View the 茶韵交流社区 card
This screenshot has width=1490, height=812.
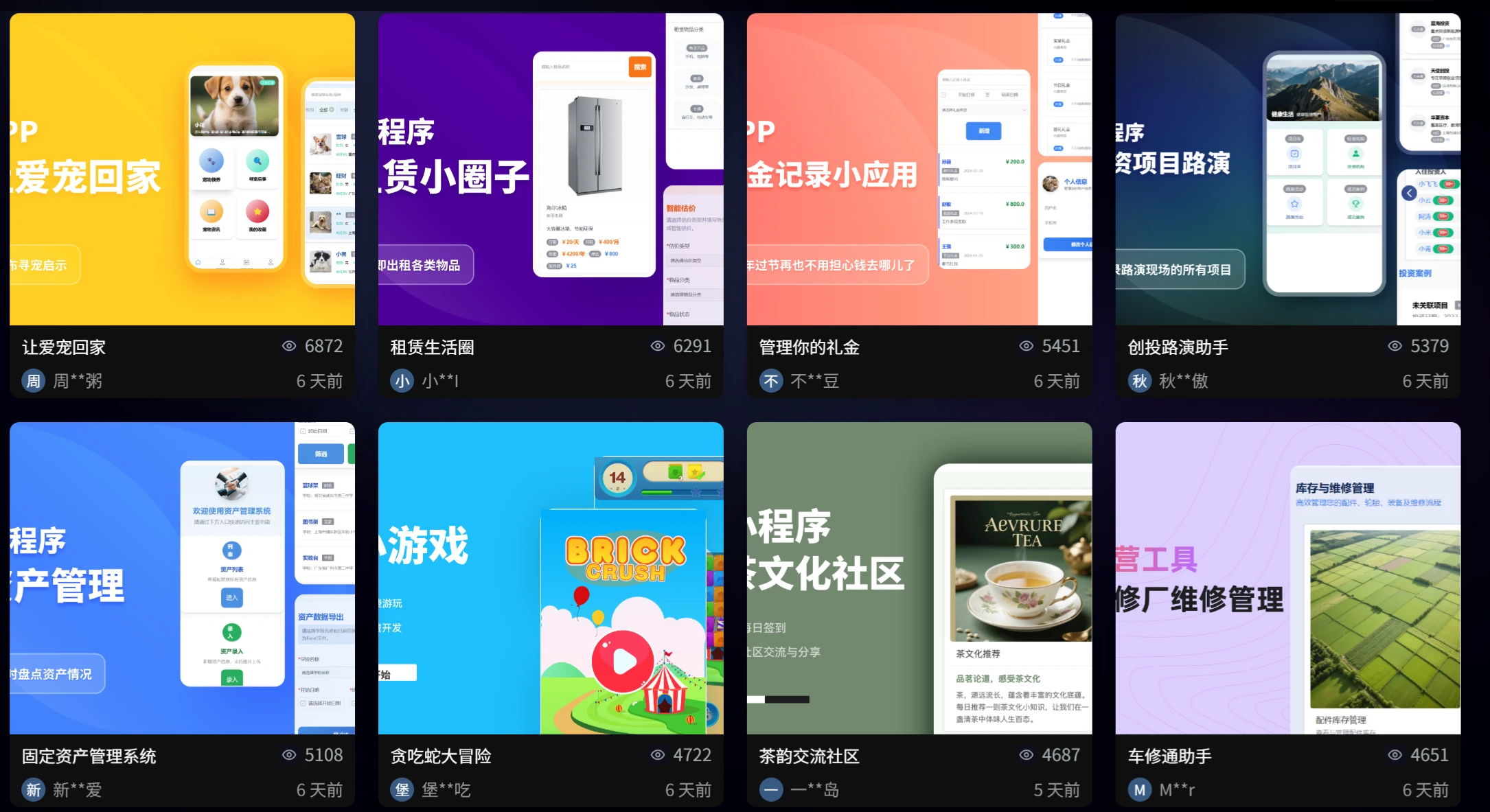tap(919, 578)
